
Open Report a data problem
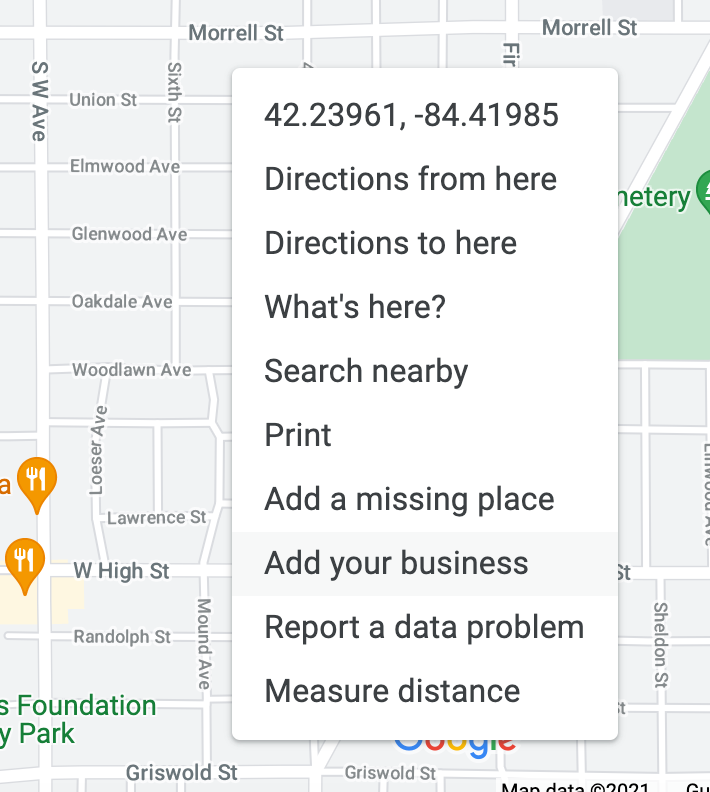424,628
